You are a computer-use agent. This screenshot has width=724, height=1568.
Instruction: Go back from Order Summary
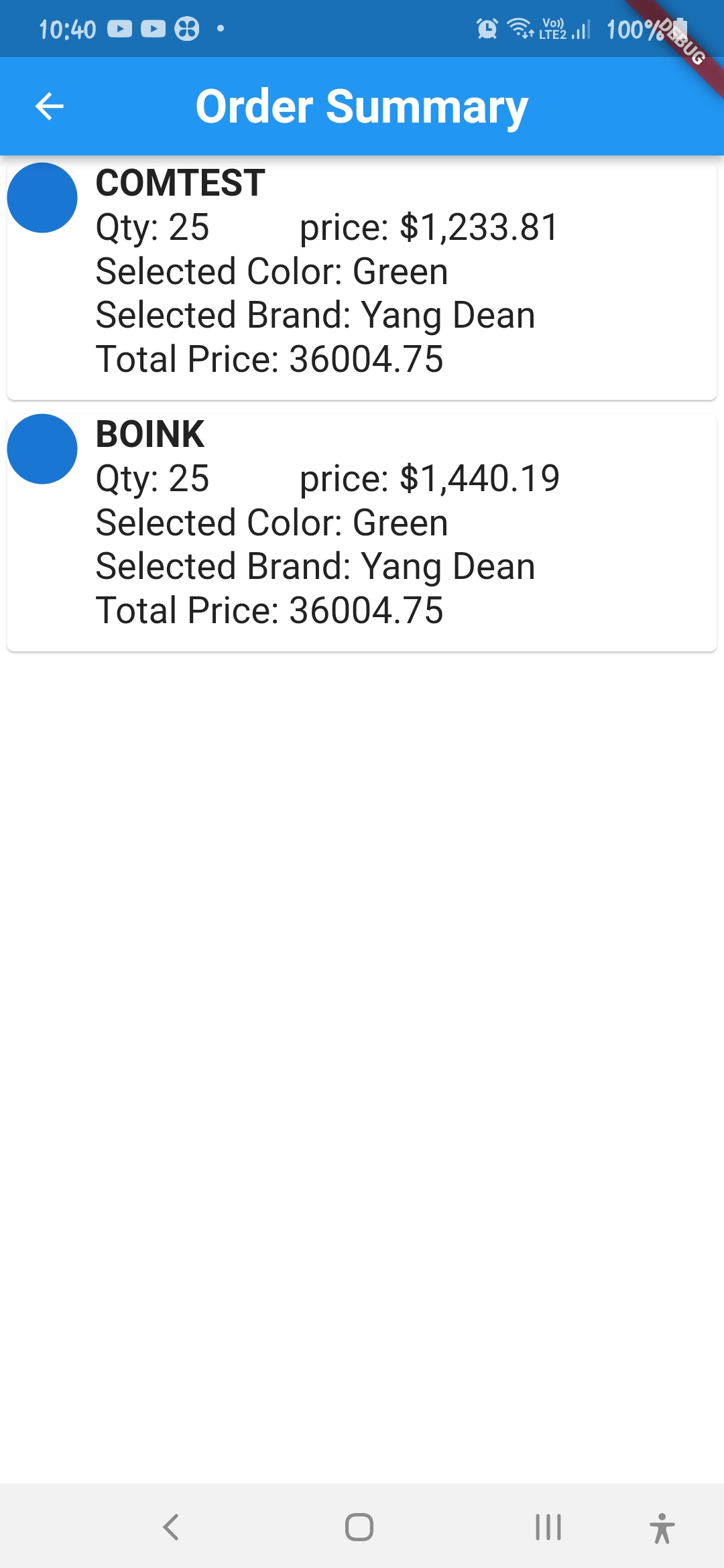coord(49,106)
